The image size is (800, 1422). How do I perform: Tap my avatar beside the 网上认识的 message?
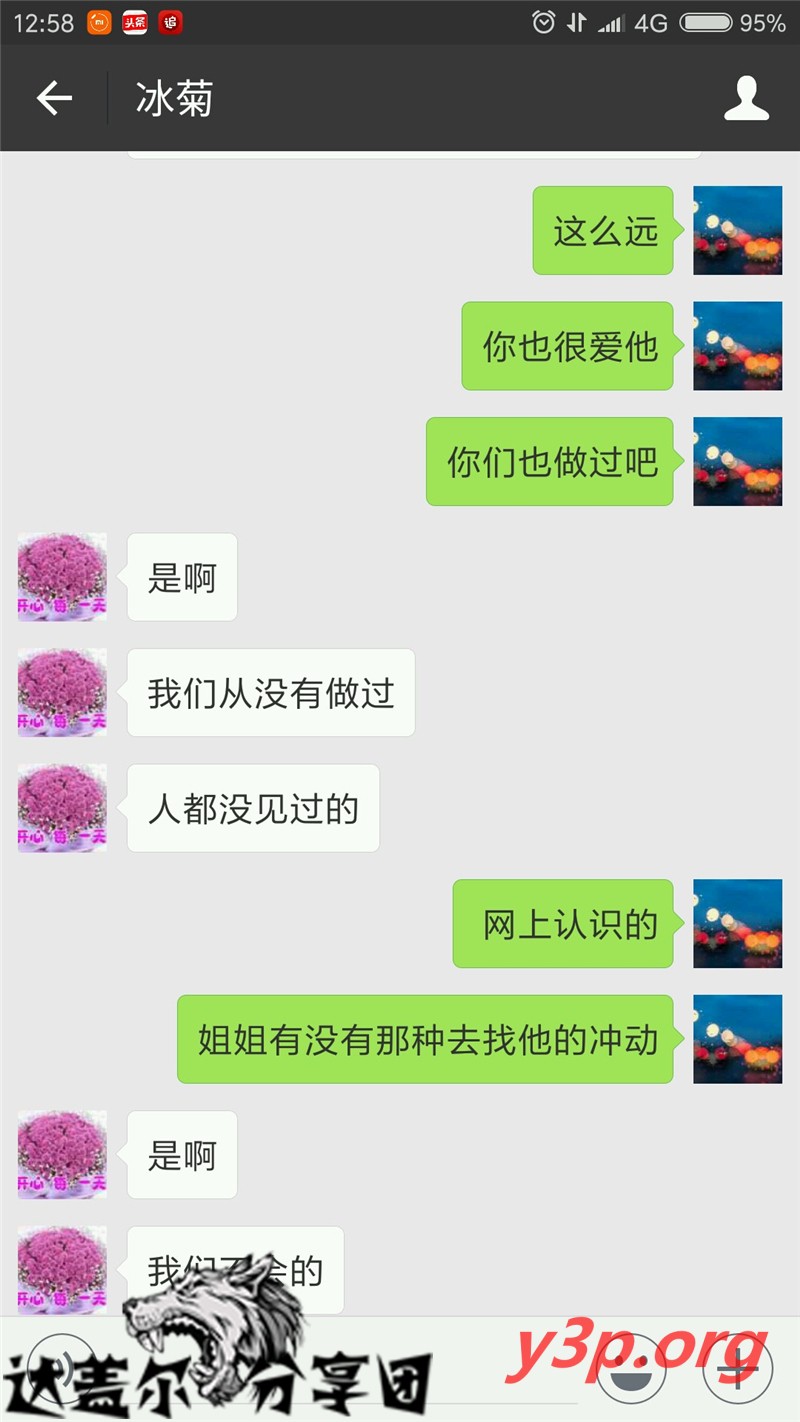(x=738, y=923)
